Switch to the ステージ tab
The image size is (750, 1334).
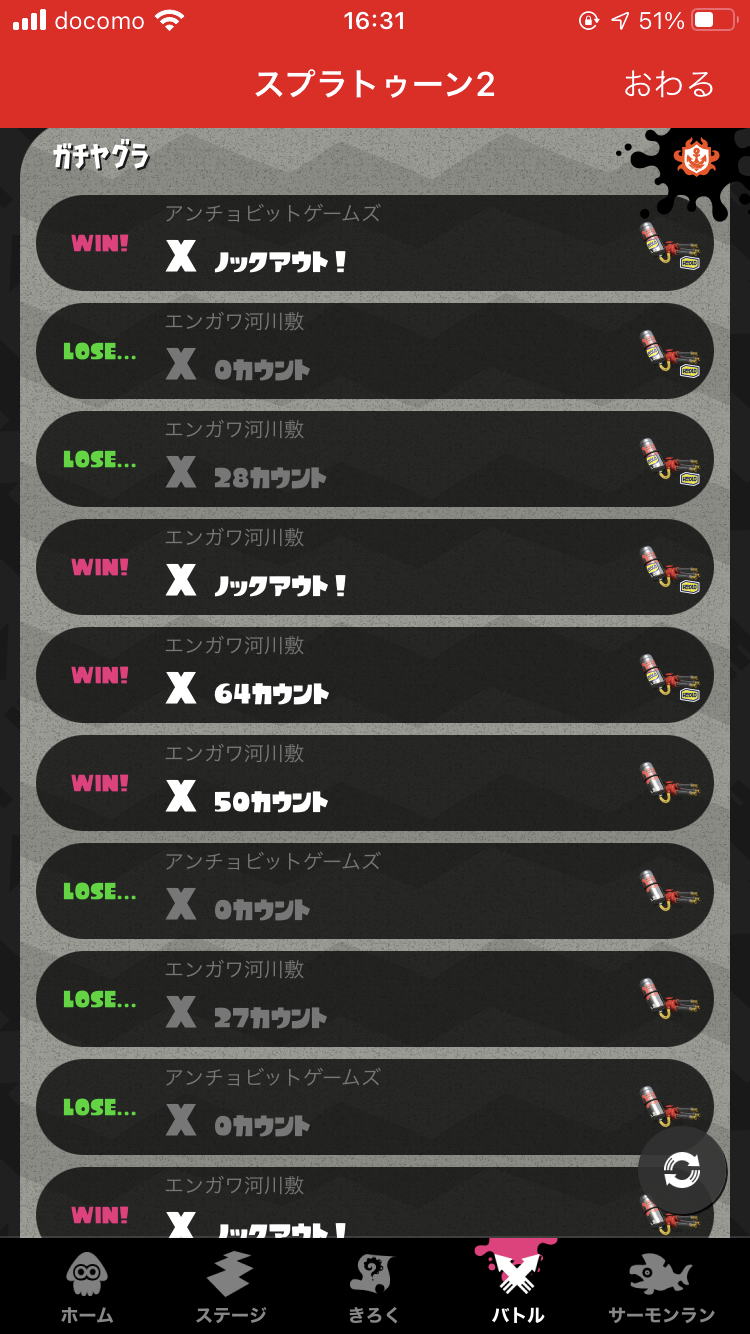pyautogui.click(x=230, y=1288)
